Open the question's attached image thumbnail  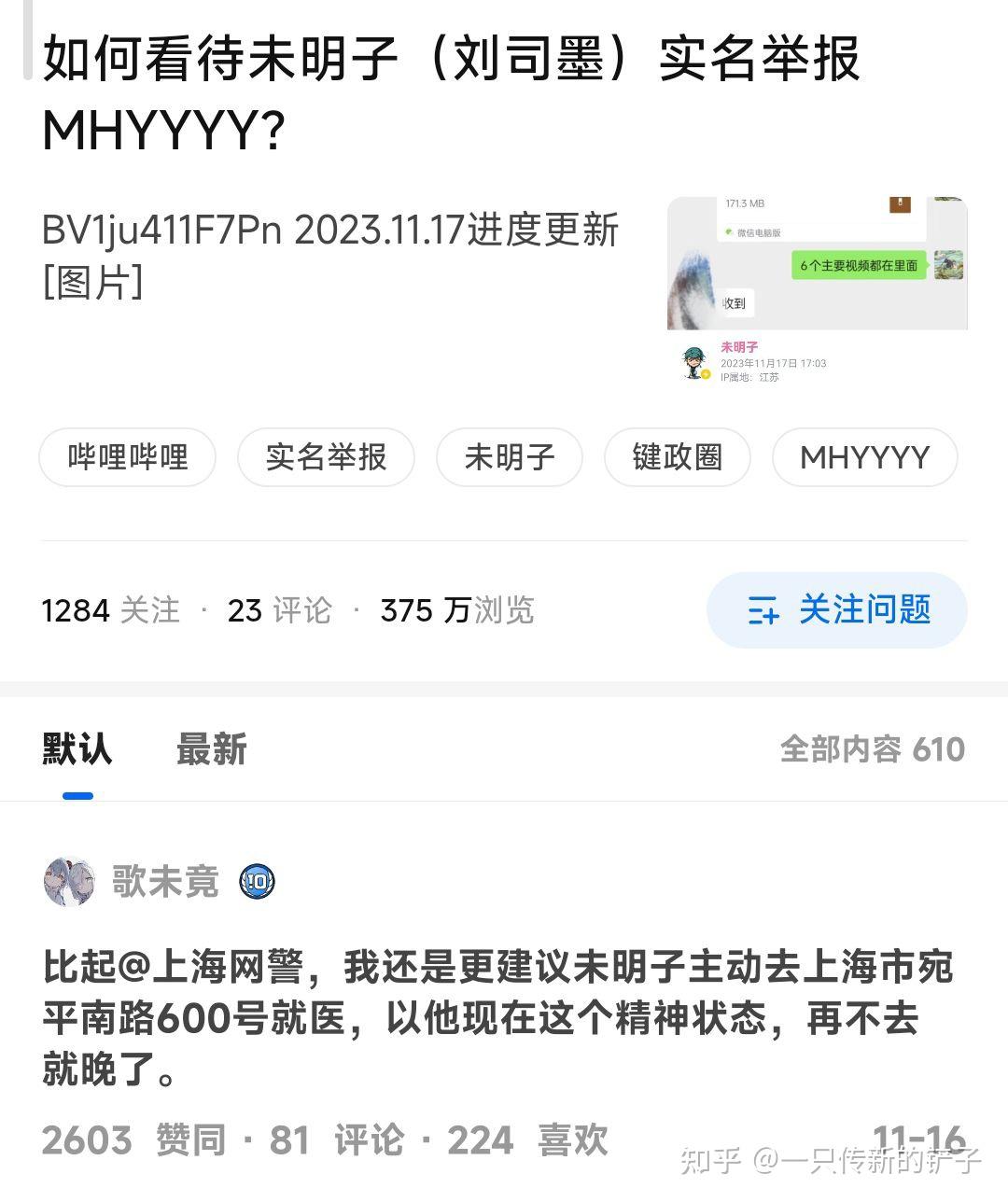pos(817,290)
